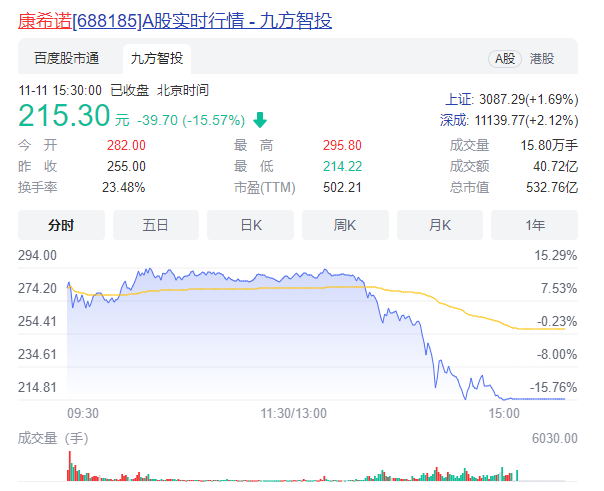Select the 九方智投 tab
Image resolution: width=604 pixels, height=491 pixels.
(x=158, y=58)
